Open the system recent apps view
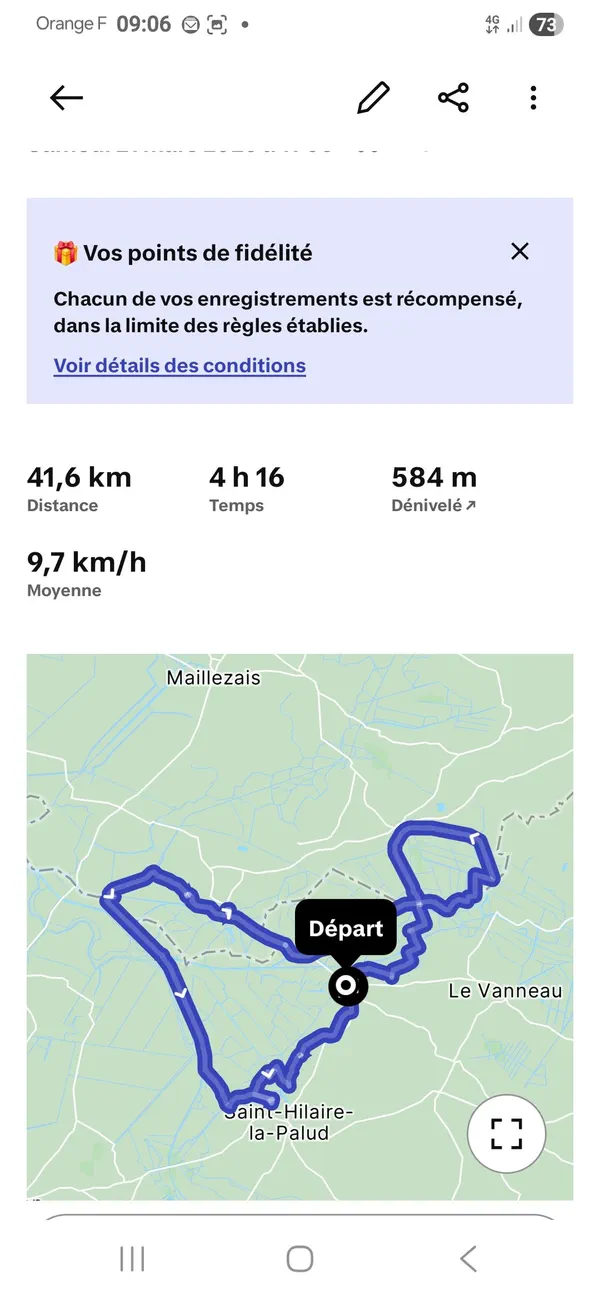600x1300 pixels. 132,1258
